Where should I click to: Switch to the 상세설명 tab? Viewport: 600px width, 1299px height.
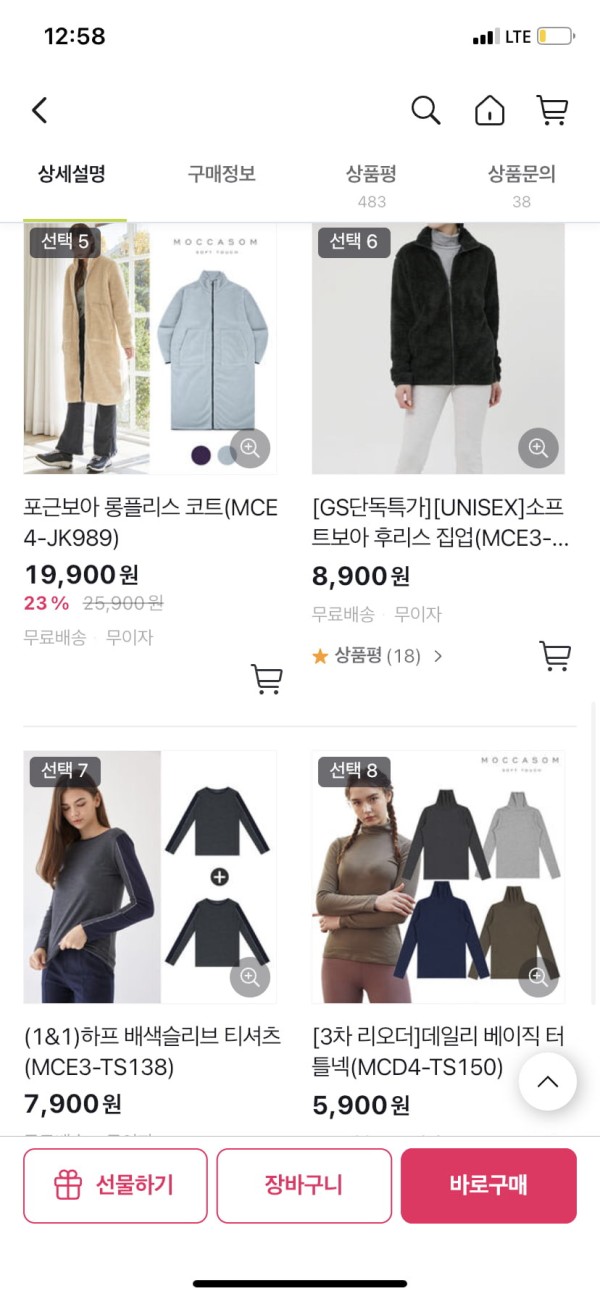(72, 174)
